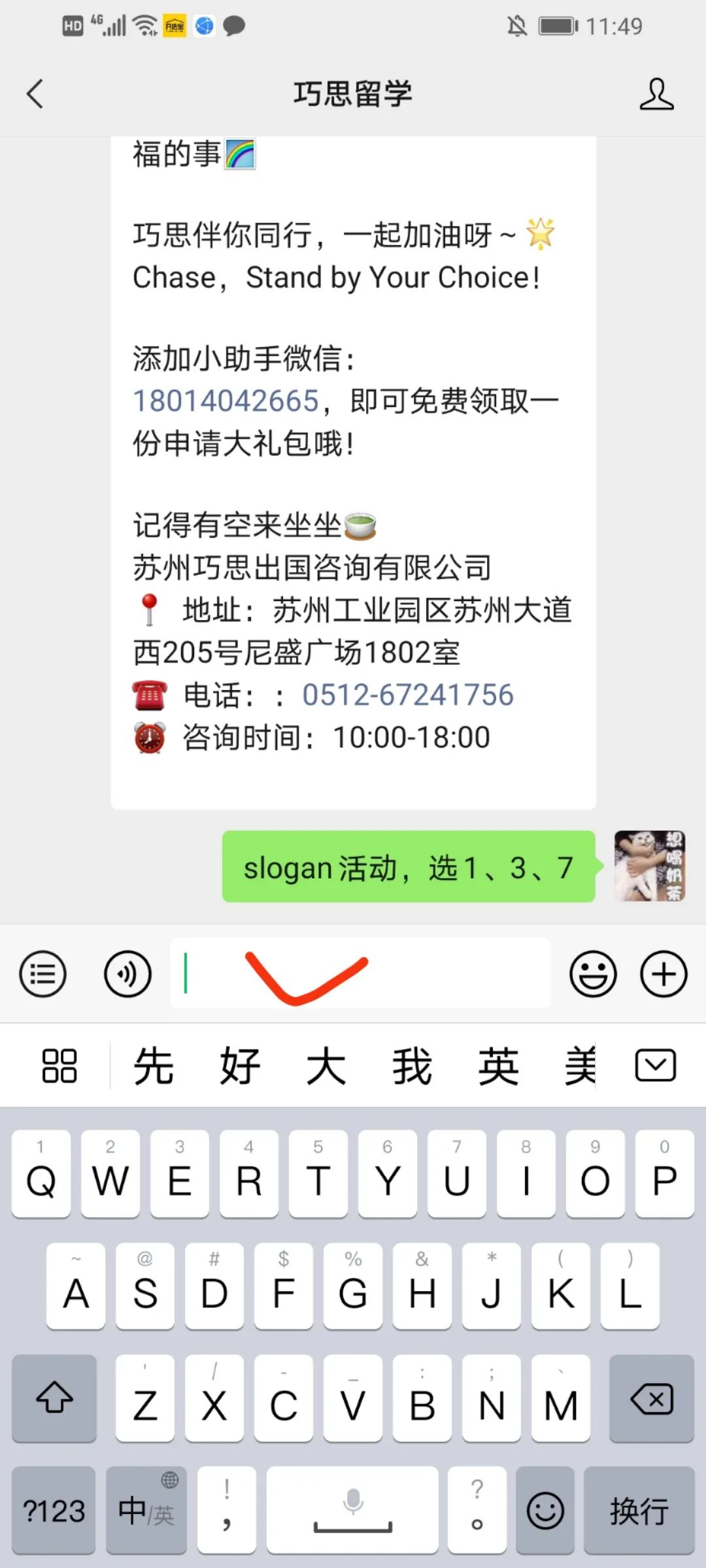Open the emoji sticker panel

[x=593, y=974]
